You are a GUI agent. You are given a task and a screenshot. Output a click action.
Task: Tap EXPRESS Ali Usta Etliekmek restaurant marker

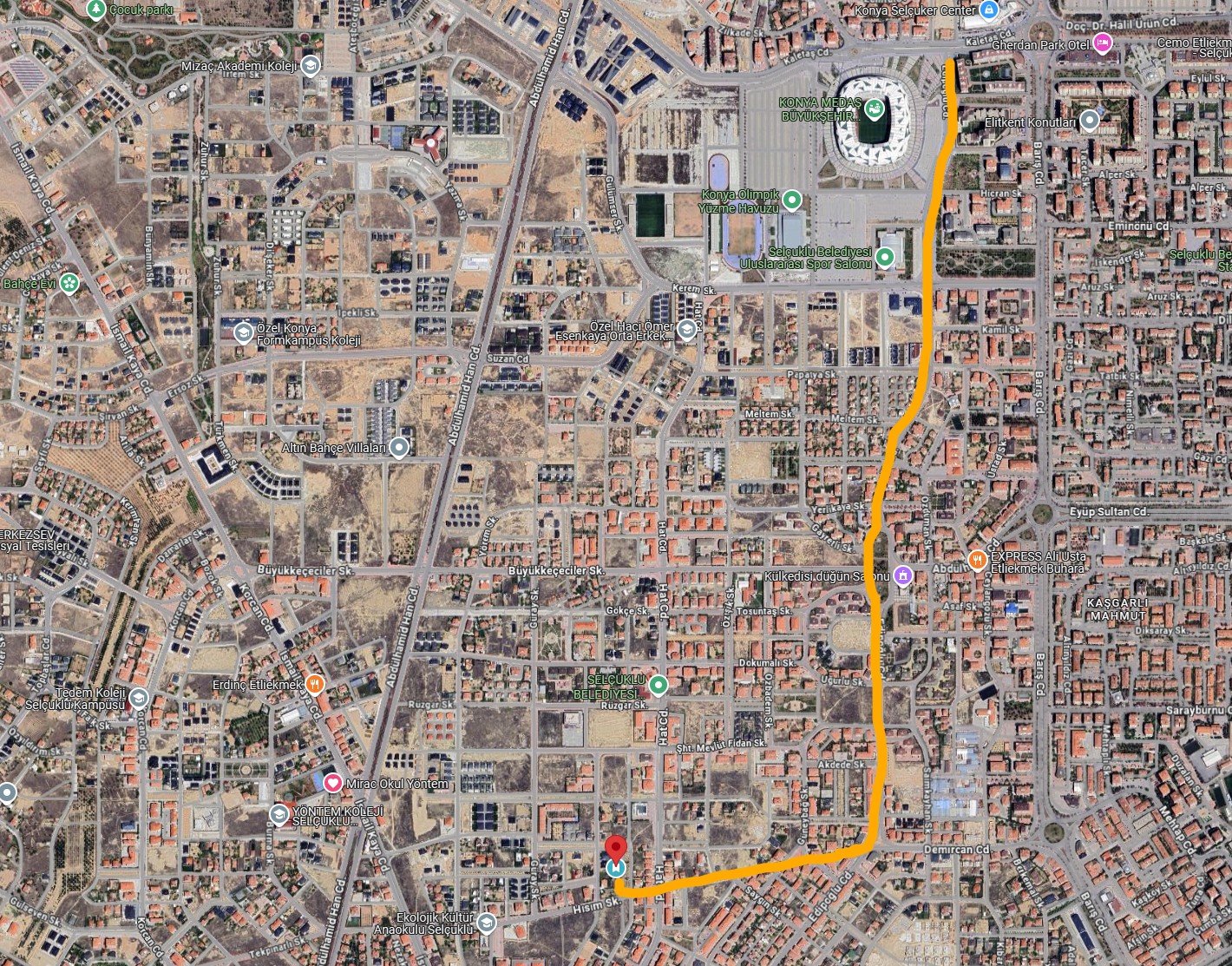point(978,561)
